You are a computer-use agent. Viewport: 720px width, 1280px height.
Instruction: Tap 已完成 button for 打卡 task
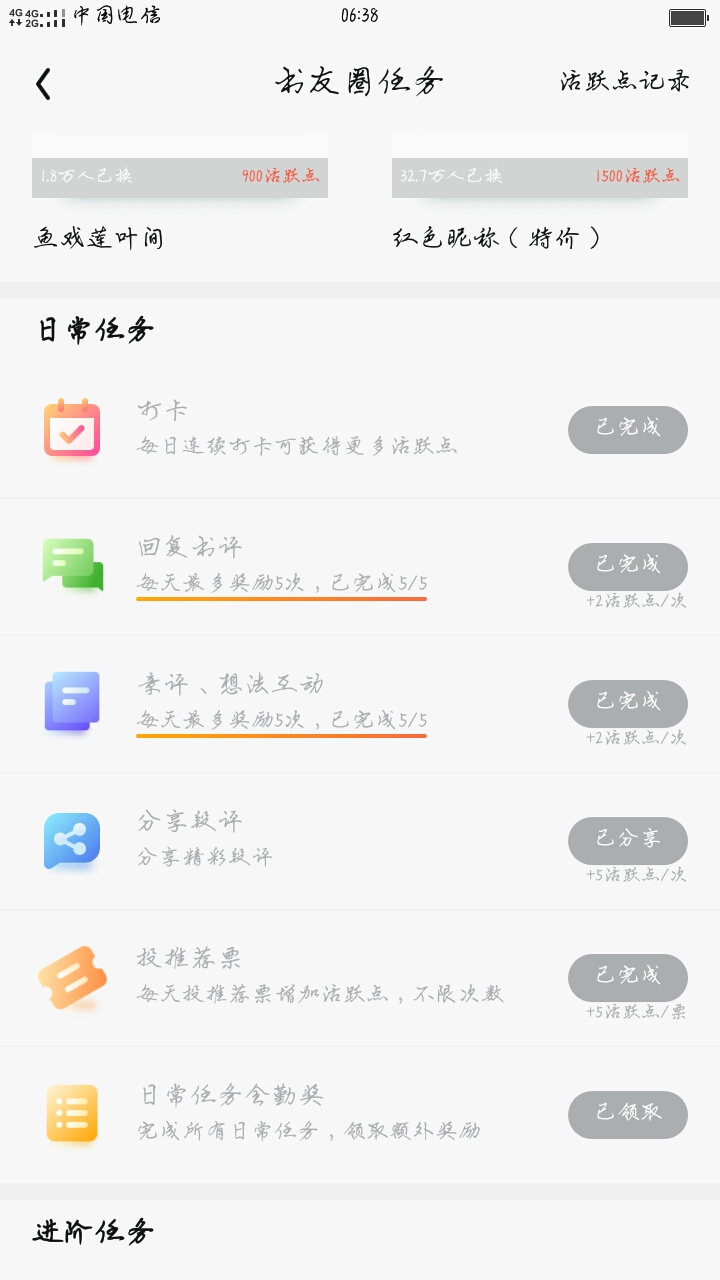click(628, 429)
